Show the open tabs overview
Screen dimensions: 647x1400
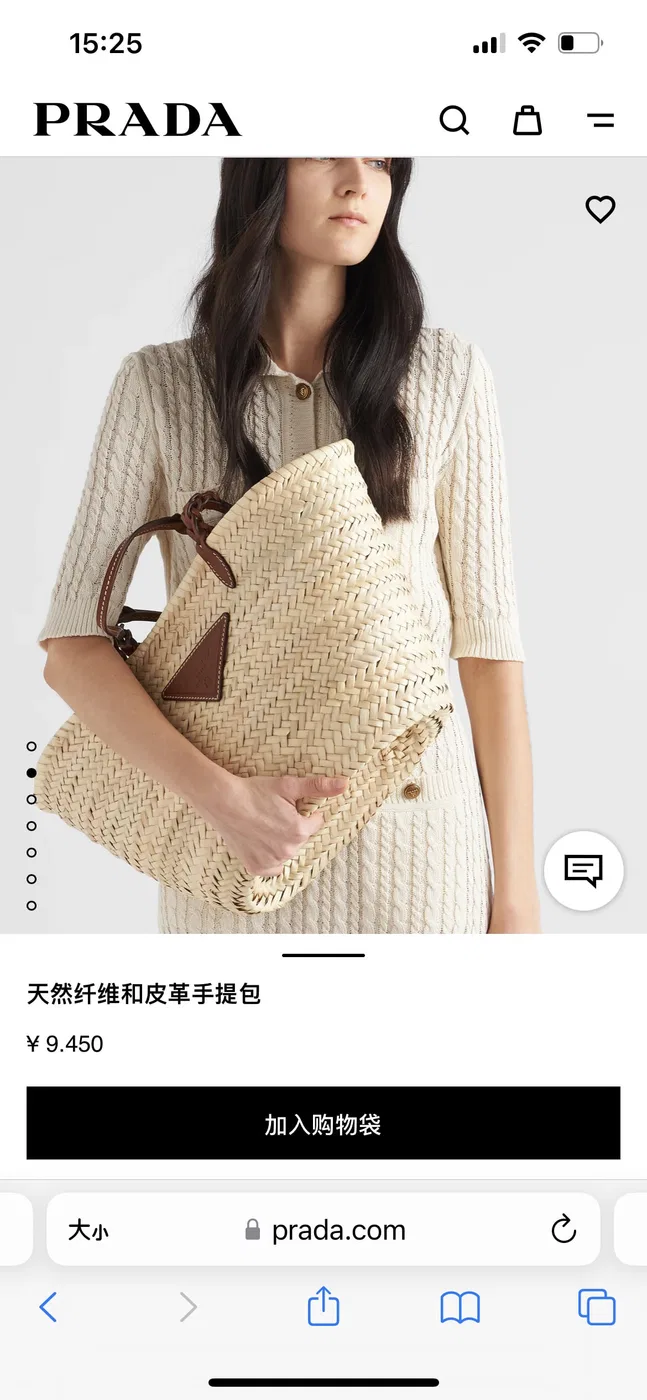(597, 1307)
